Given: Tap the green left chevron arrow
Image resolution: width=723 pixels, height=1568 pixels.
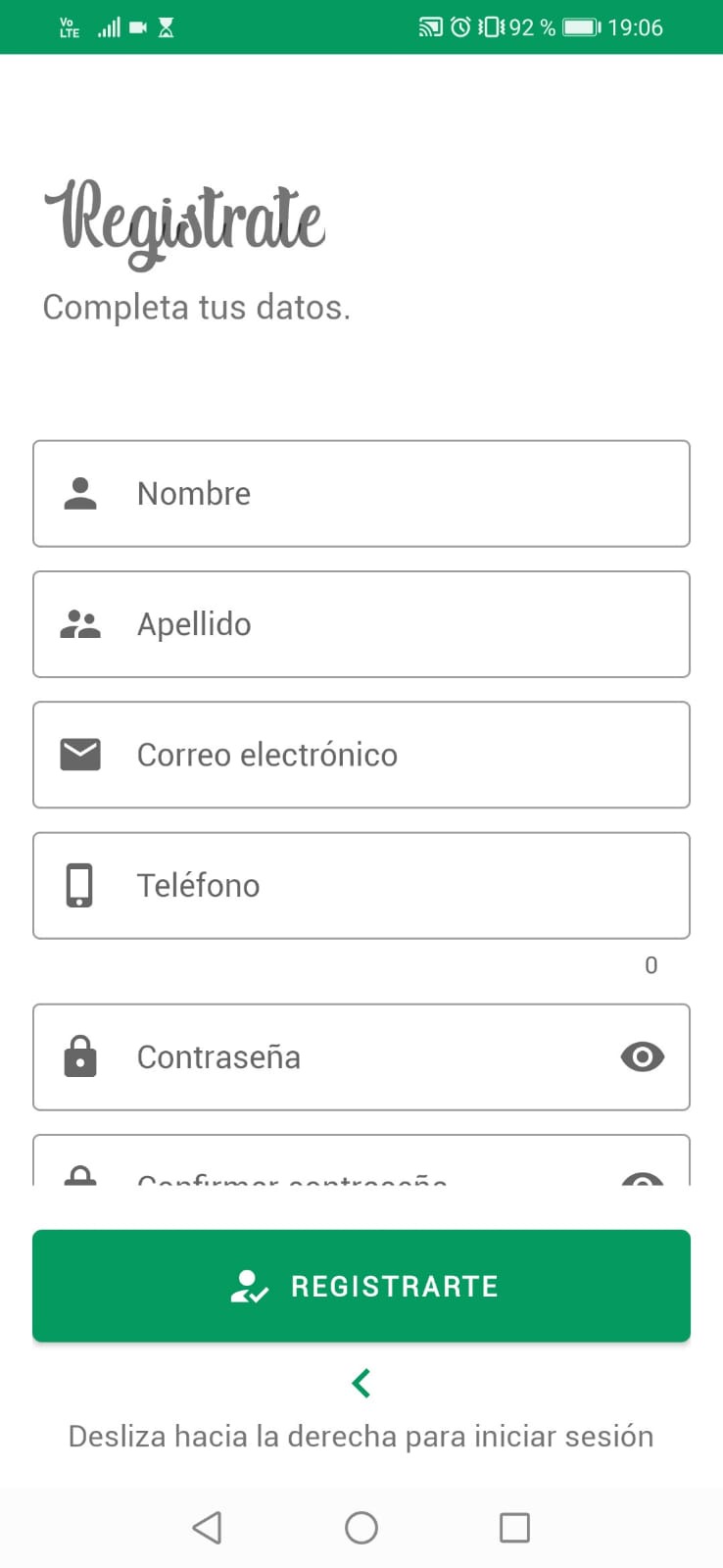Looking at the screenshot, I should pos(361,1383).
